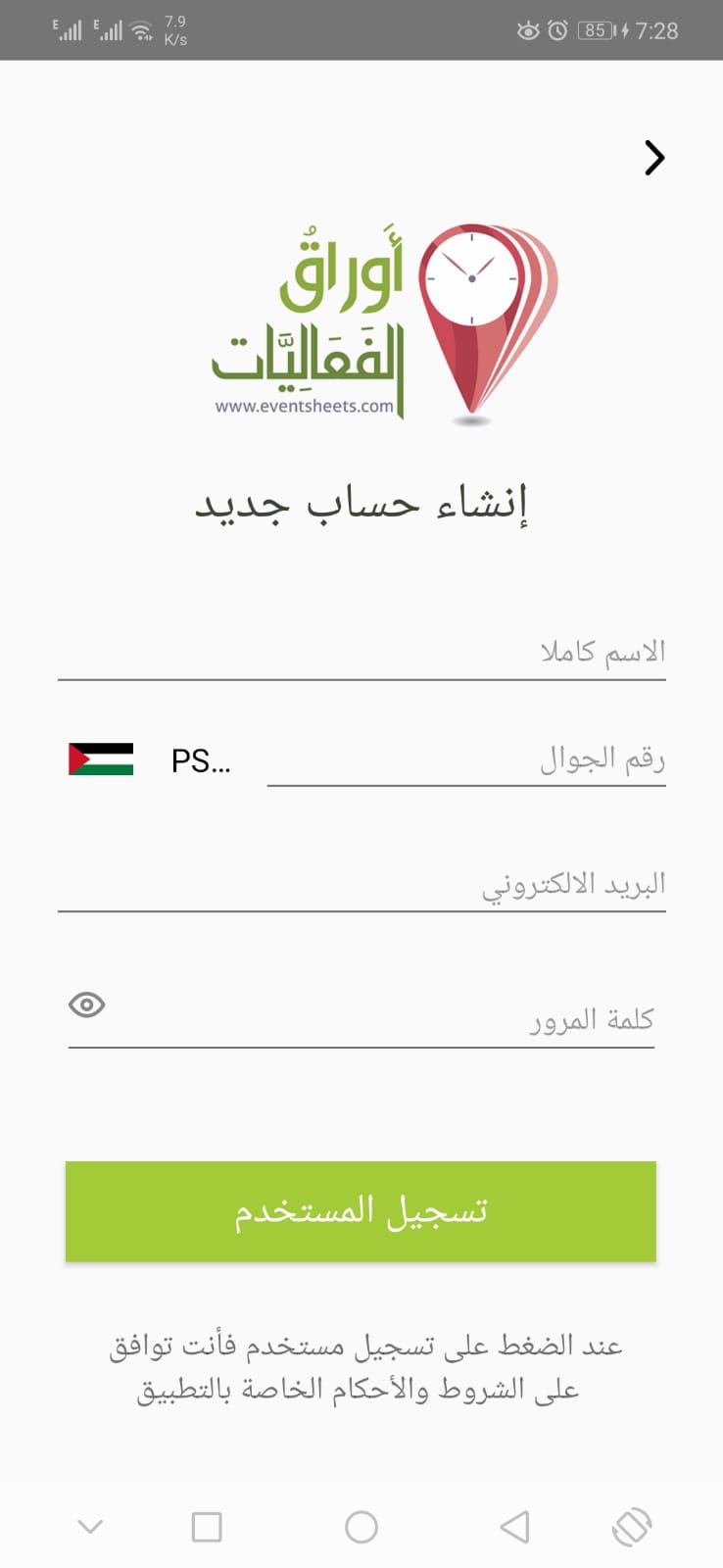This screenshot has height=1568, width=723.
Task: Tap the back arrow at the top
Action: pyautogui.click(x=652, y=157)
